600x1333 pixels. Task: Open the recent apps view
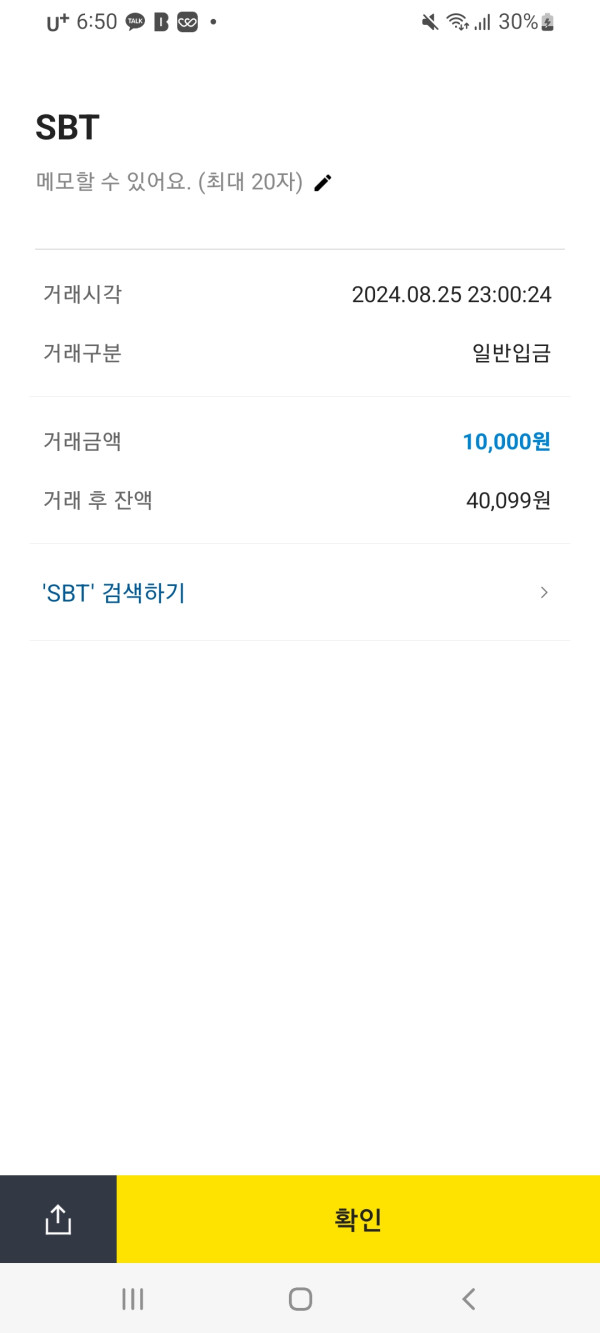132,1299
